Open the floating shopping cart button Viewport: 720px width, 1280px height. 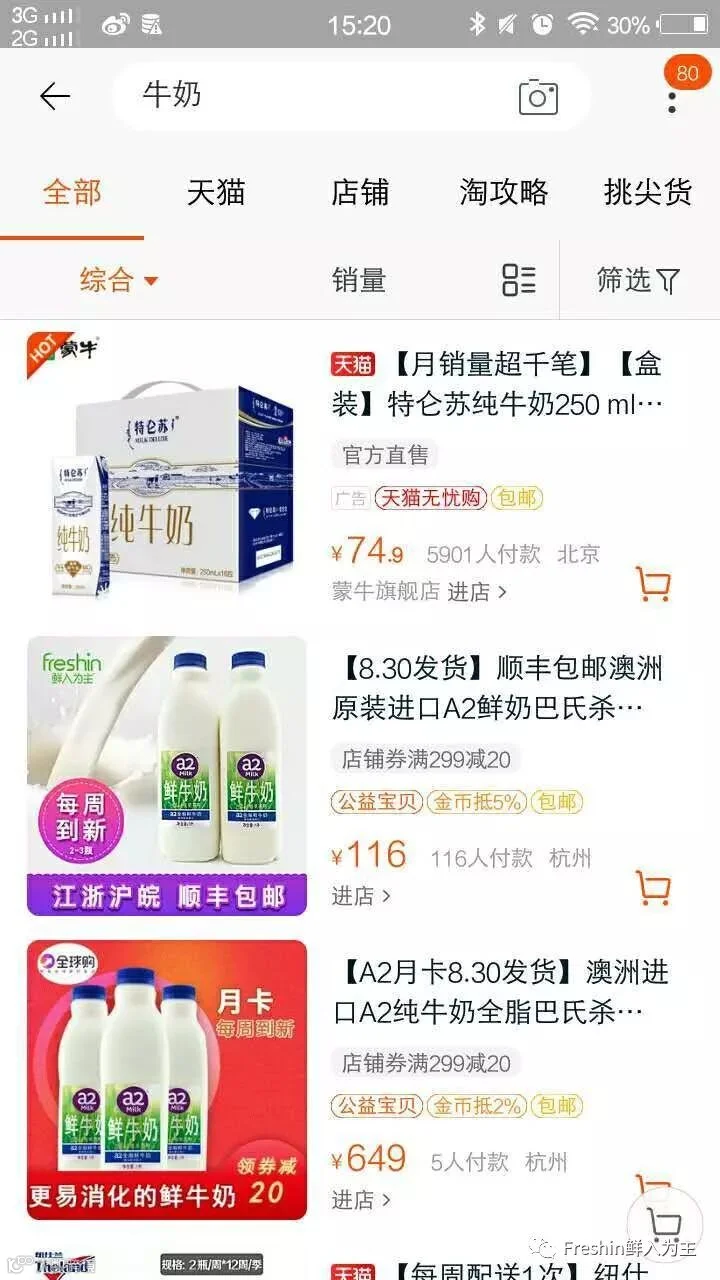[664, 1222]
